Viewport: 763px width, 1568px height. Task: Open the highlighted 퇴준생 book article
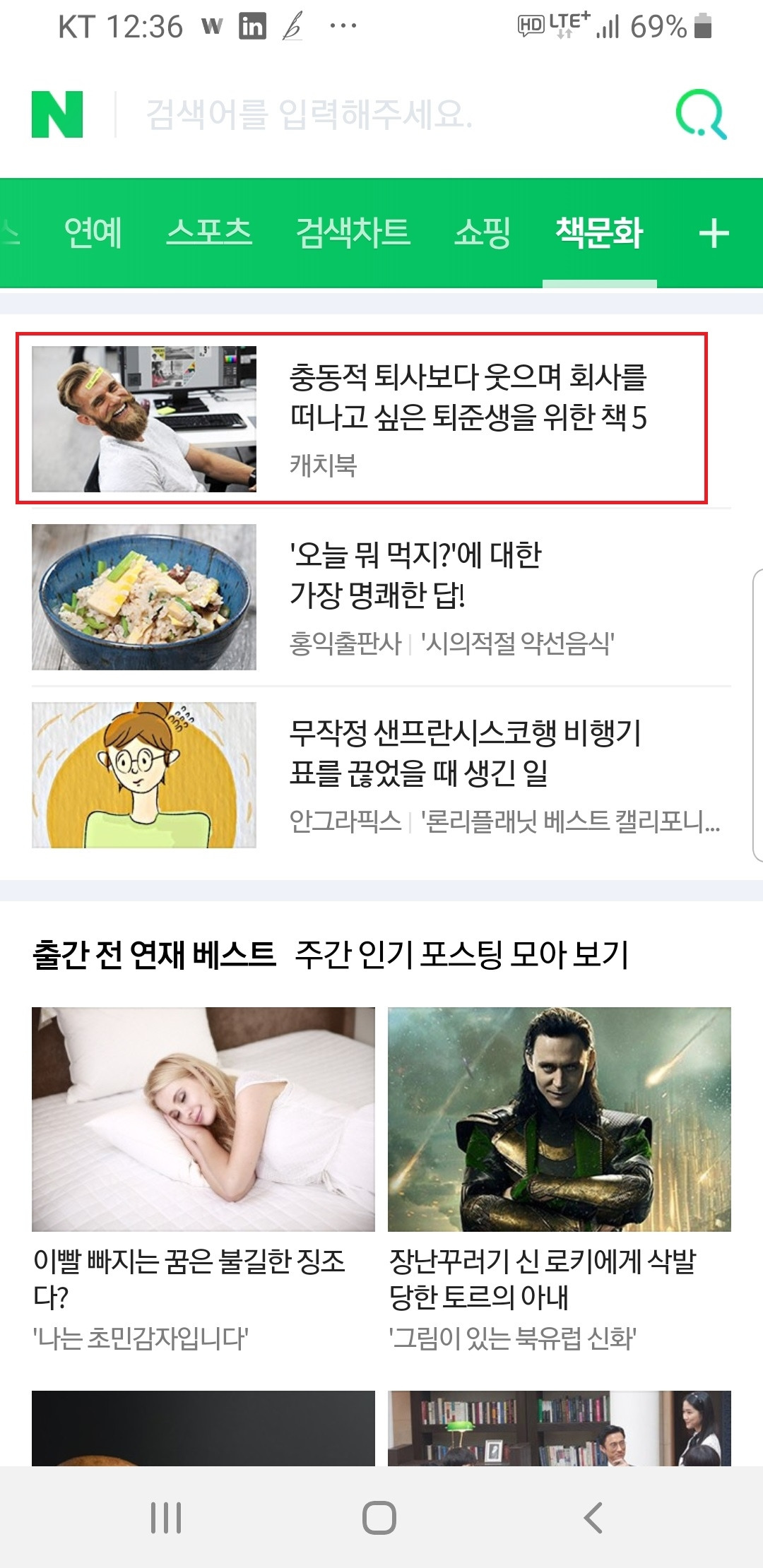pyautogui.click(x=381, y=417)
